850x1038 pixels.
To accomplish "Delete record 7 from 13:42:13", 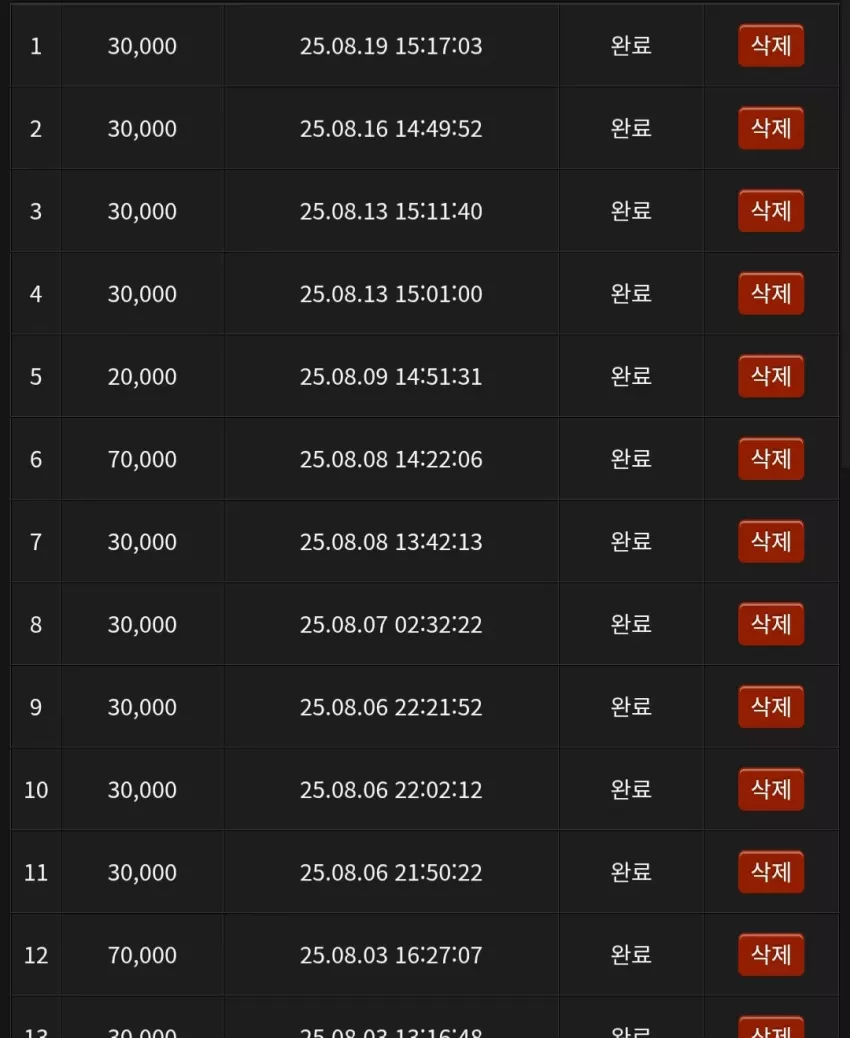I will 771,542.
